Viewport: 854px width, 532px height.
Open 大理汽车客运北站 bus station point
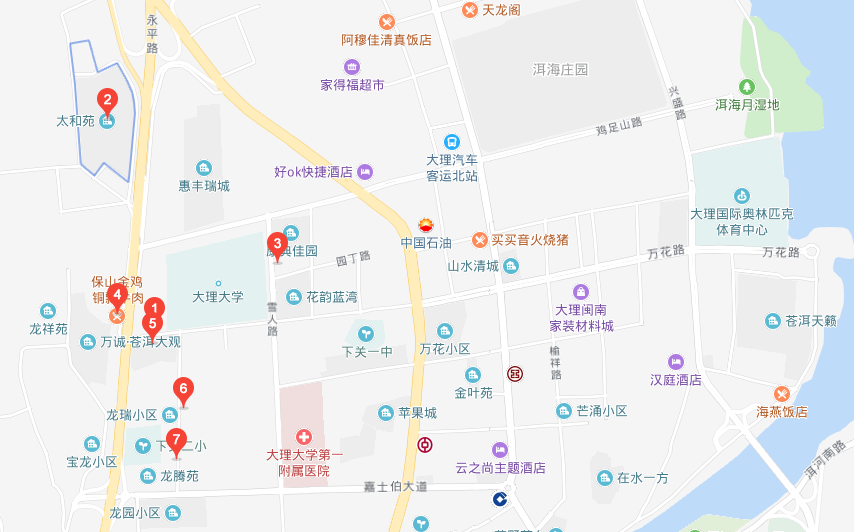pyautogui.click(x=452, y=142)
